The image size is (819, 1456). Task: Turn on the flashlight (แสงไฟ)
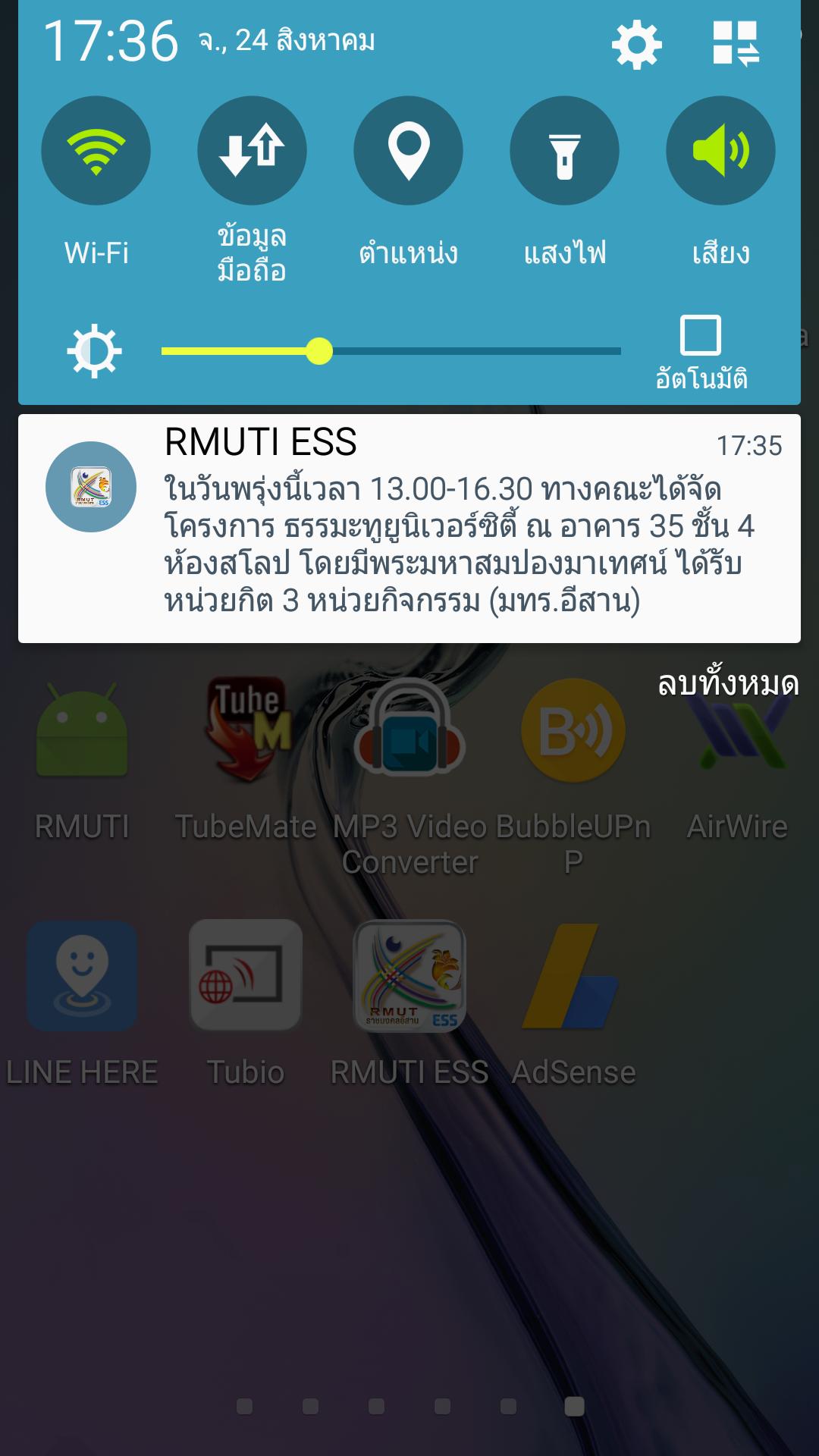click(x=564, y=150)
